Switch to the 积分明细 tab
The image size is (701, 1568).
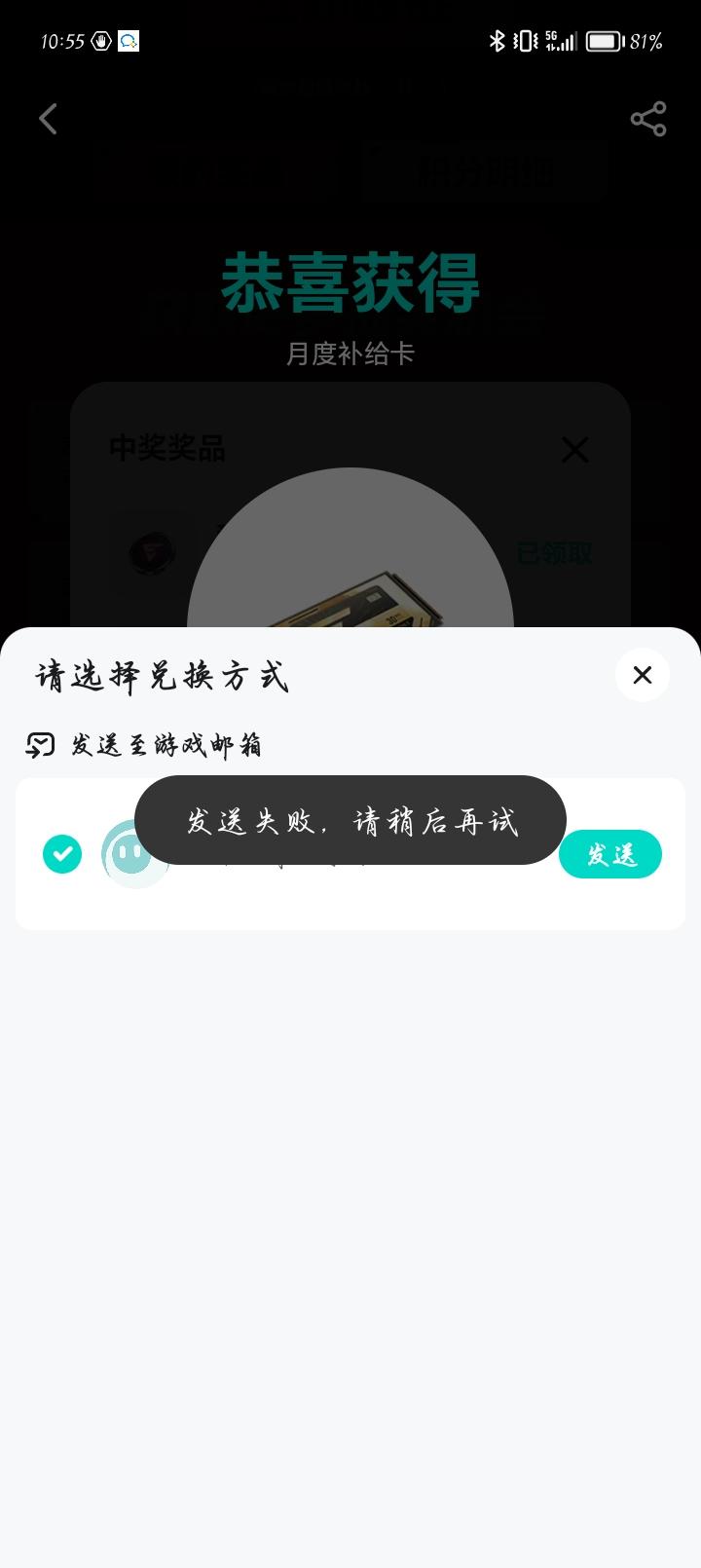click(x=484, y=170)
